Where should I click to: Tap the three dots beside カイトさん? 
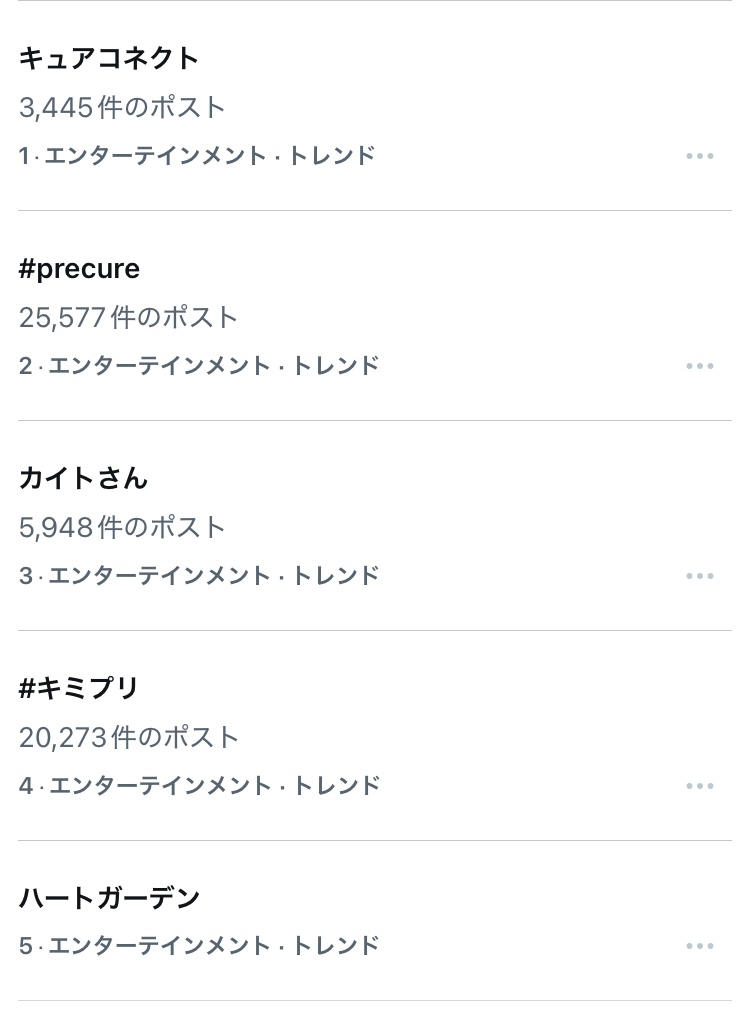700,576
